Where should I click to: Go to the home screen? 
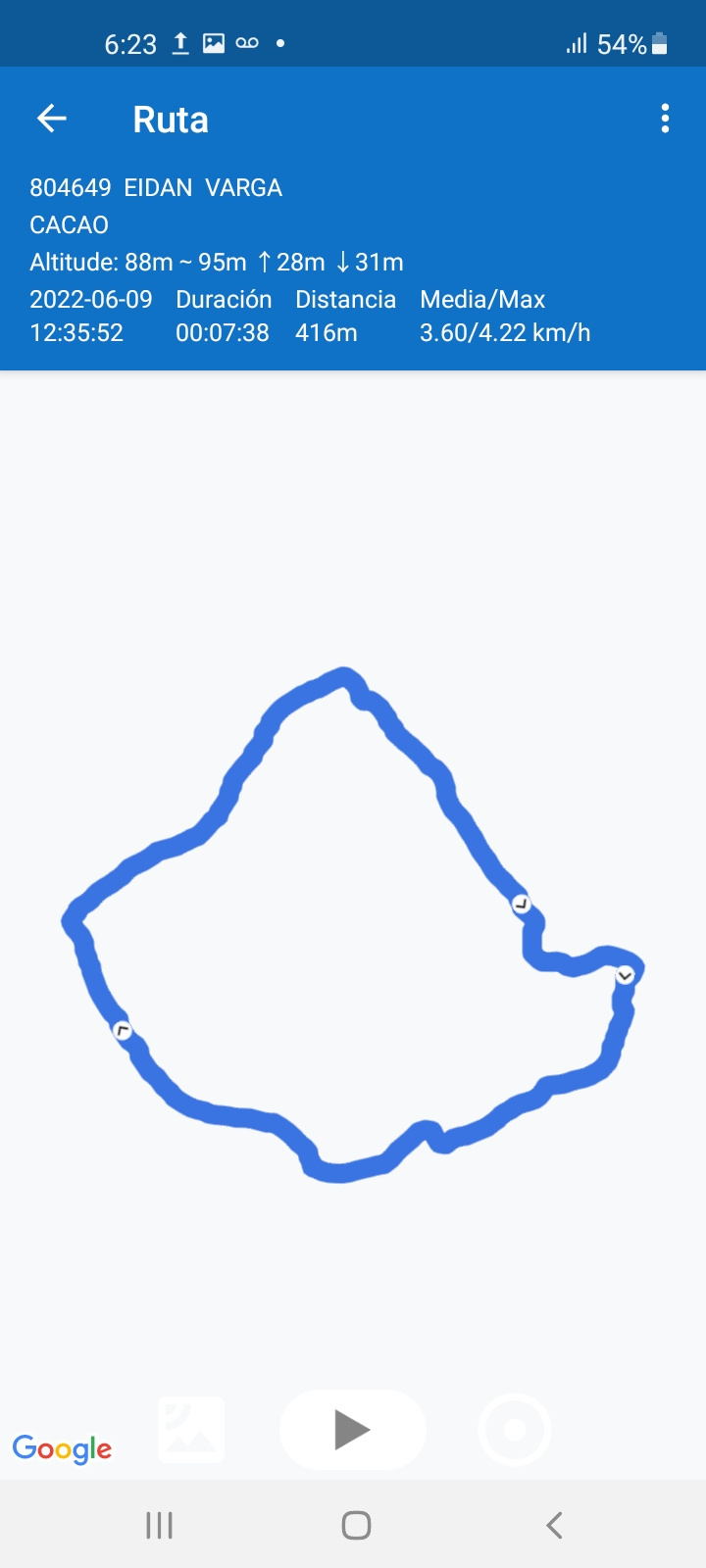coord(356,1525)
